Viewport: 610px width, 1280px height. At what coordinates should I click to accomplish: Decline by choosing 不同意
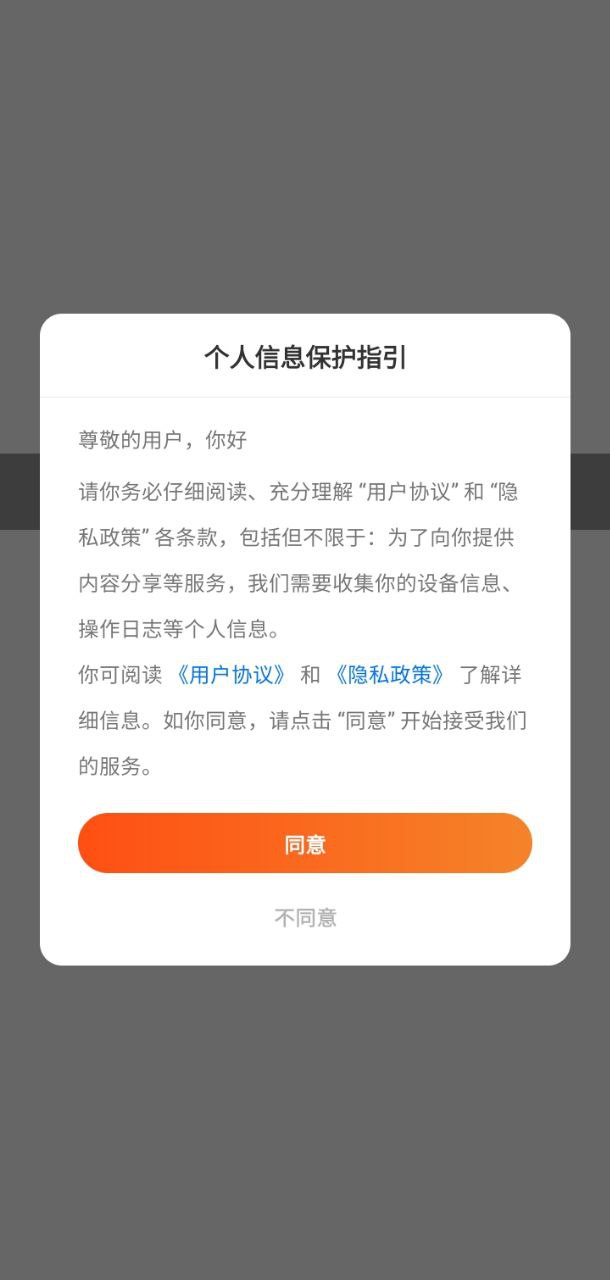[x=305, y=918]
